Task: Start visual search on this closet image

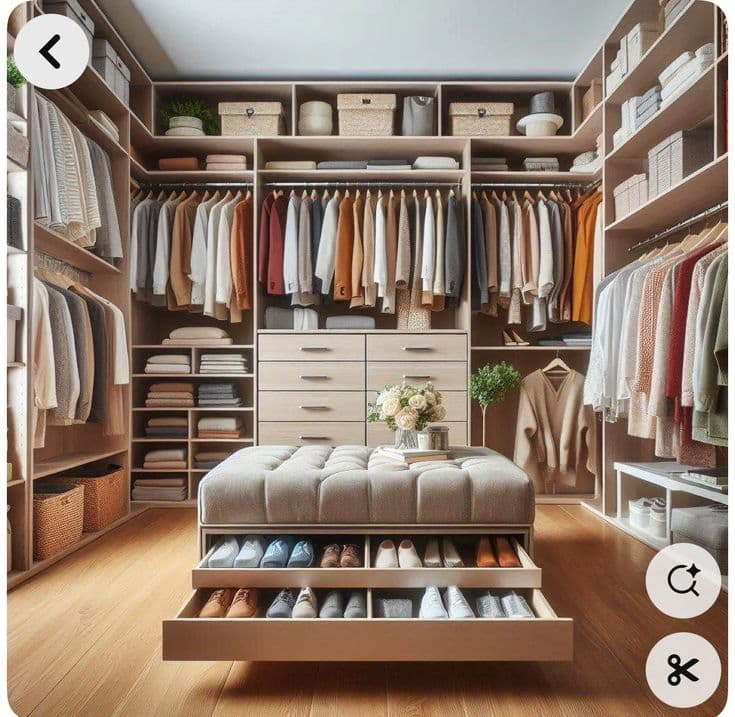Action: (x=683, y=580)
